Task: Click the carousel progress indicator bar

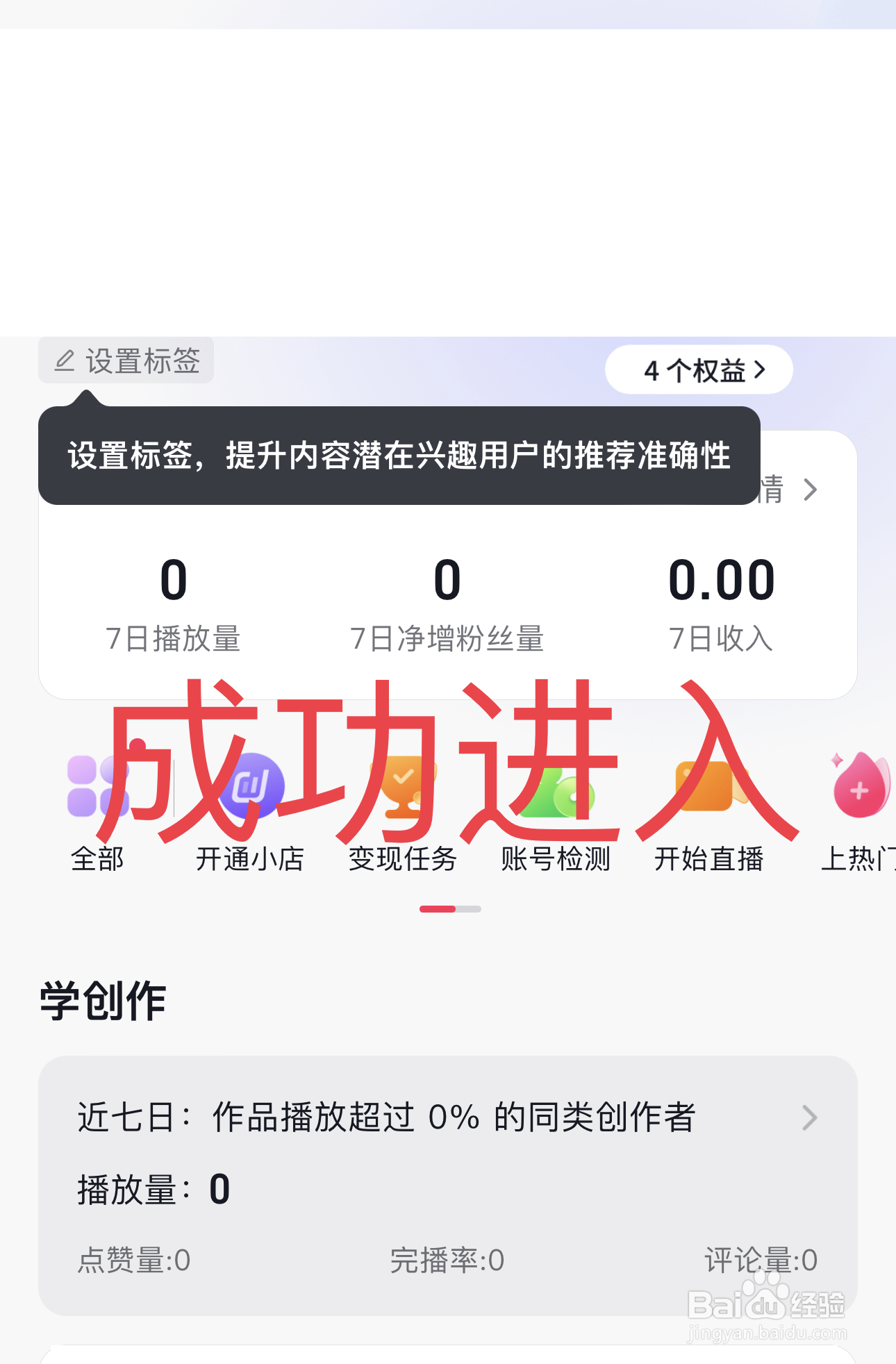Action: [x=450, y=908]
